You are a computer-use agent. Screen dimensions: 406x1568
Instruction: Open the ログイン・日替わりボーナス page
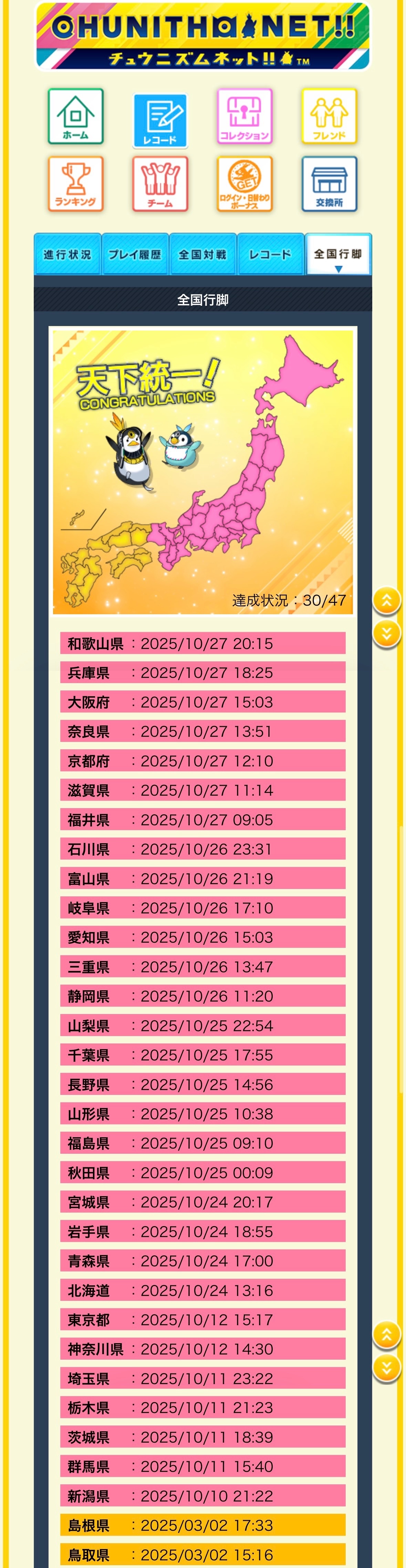click(x=245, y=184)
